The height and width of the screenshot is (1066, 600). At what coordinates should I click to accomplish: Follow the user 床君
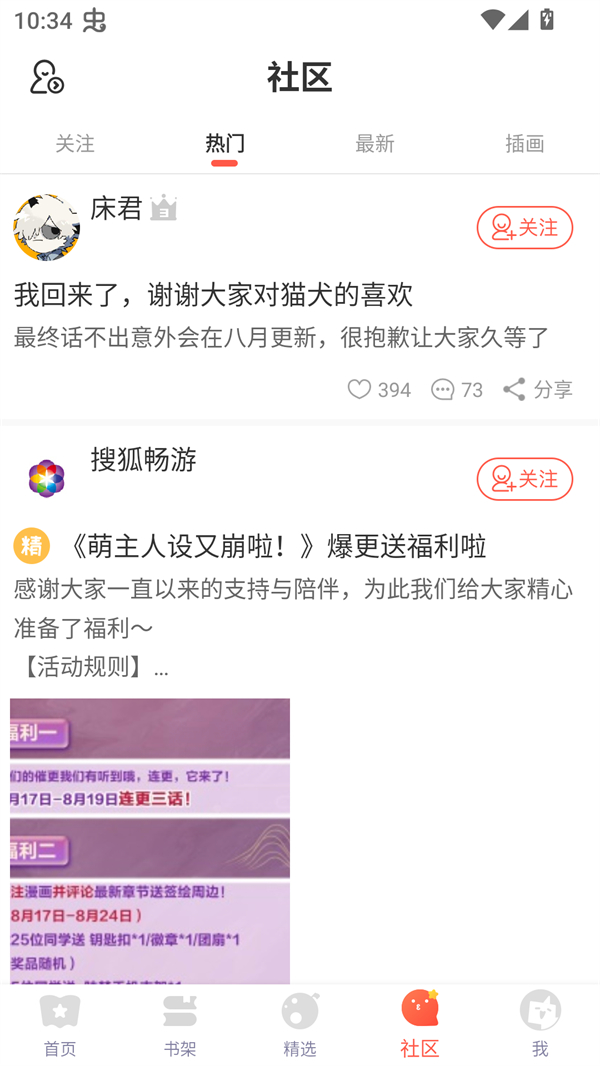(524, 228)
